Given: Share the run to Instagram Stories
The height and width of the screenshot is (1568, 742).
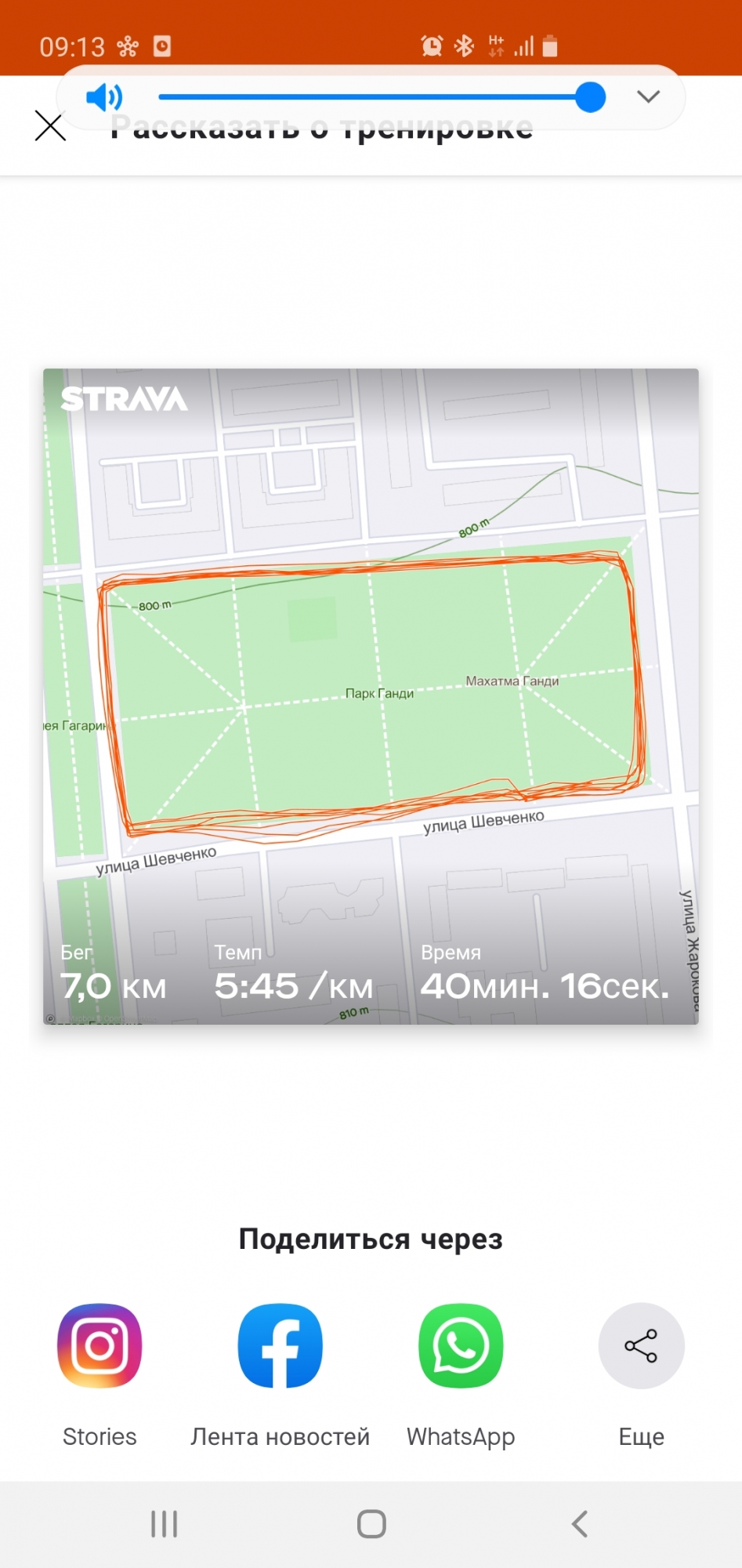Looking at the screenshot, I should [100, 1345].
